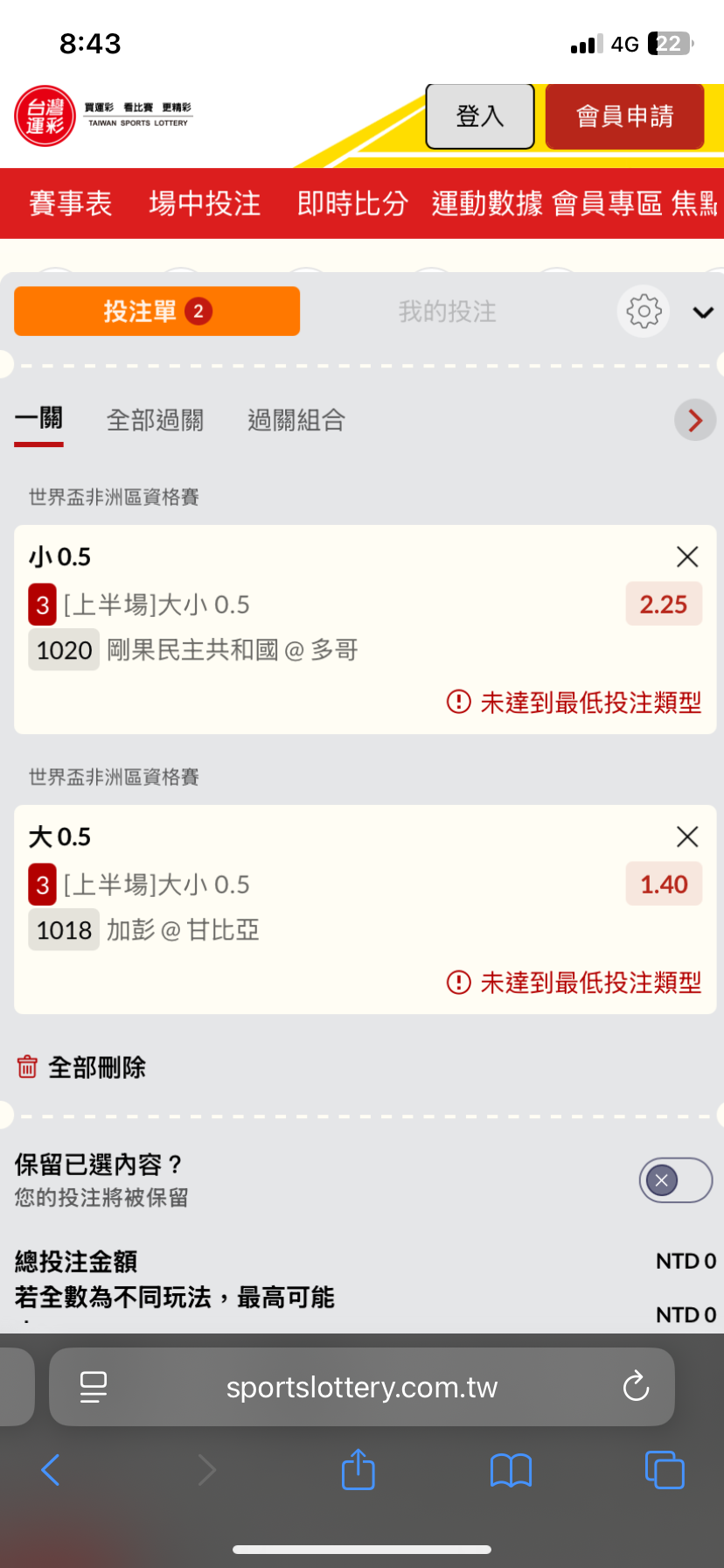Show more bet type tabs arrow
Viewport: 724px width, 1568px height.
click(x=695, y=421)
